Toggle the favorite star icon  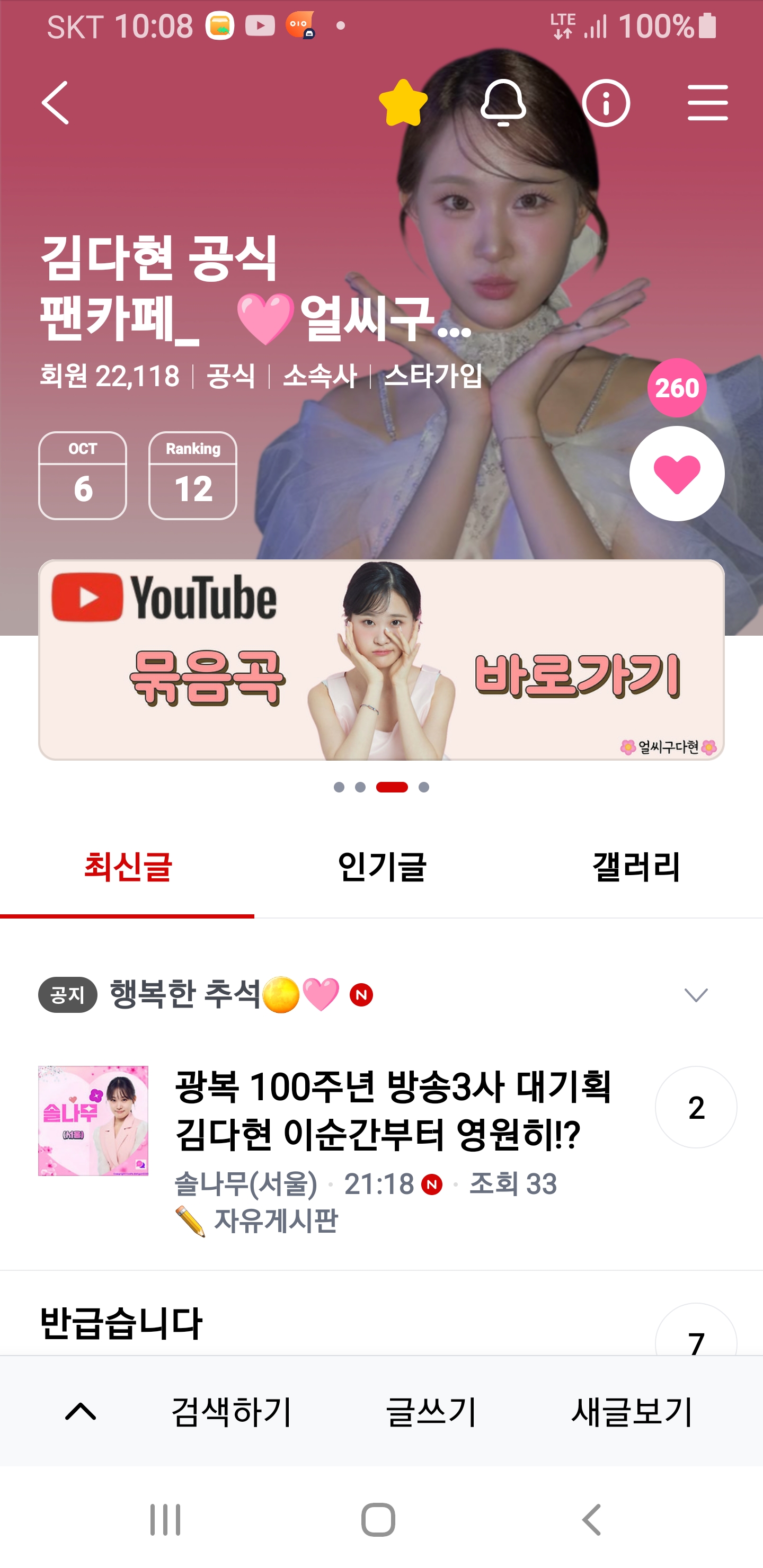coord(403,103)
